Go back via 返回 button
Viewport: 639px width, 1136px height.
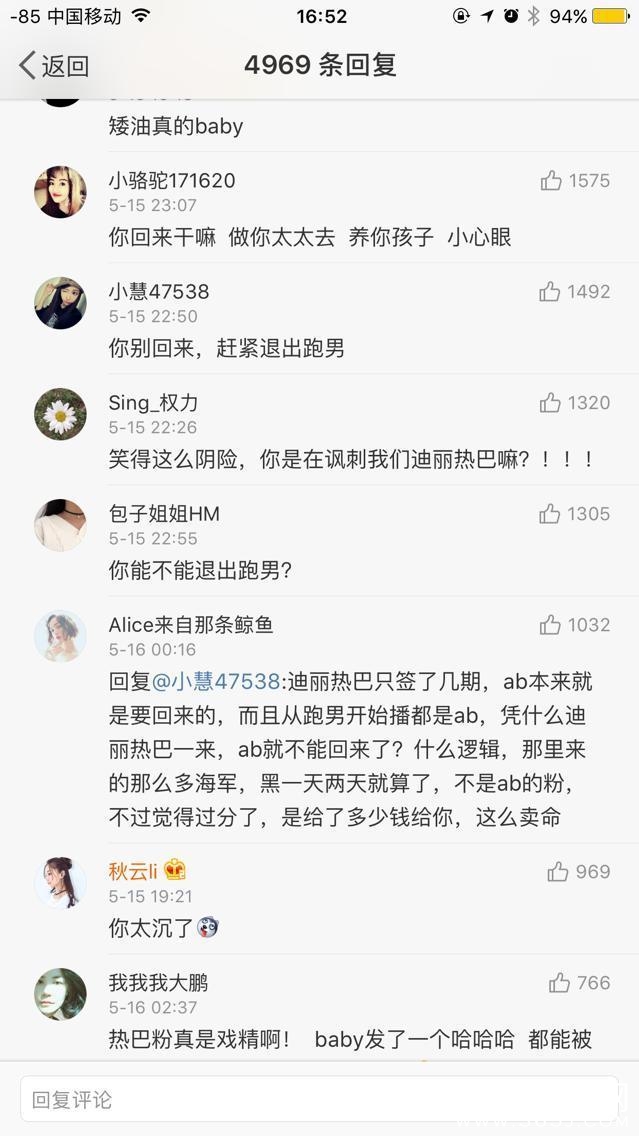[x=54, y=66]
